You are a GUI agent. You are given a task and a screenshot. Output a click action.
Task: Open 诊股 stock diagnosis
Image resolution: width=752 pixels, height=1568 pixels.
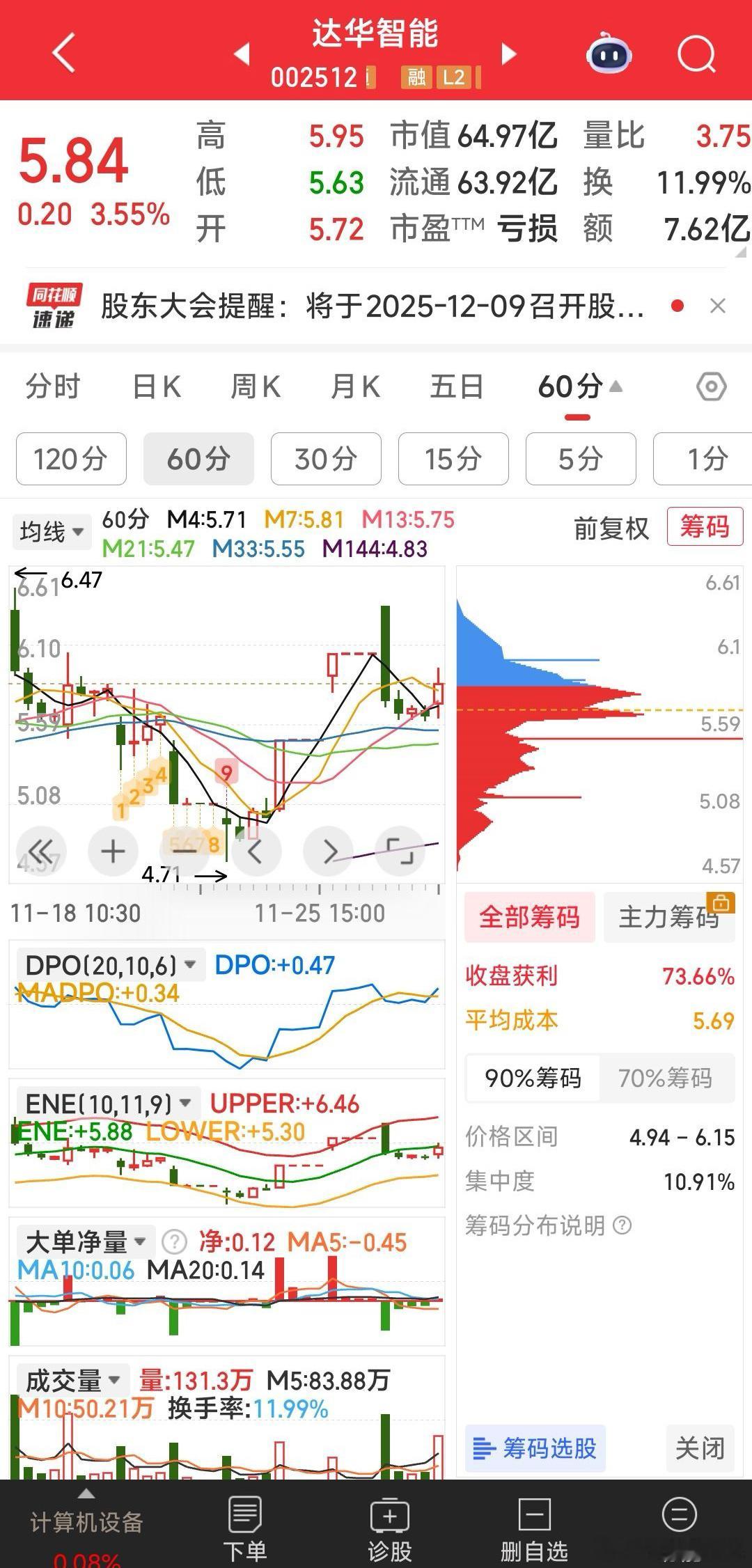click(x=390, y=1528)
